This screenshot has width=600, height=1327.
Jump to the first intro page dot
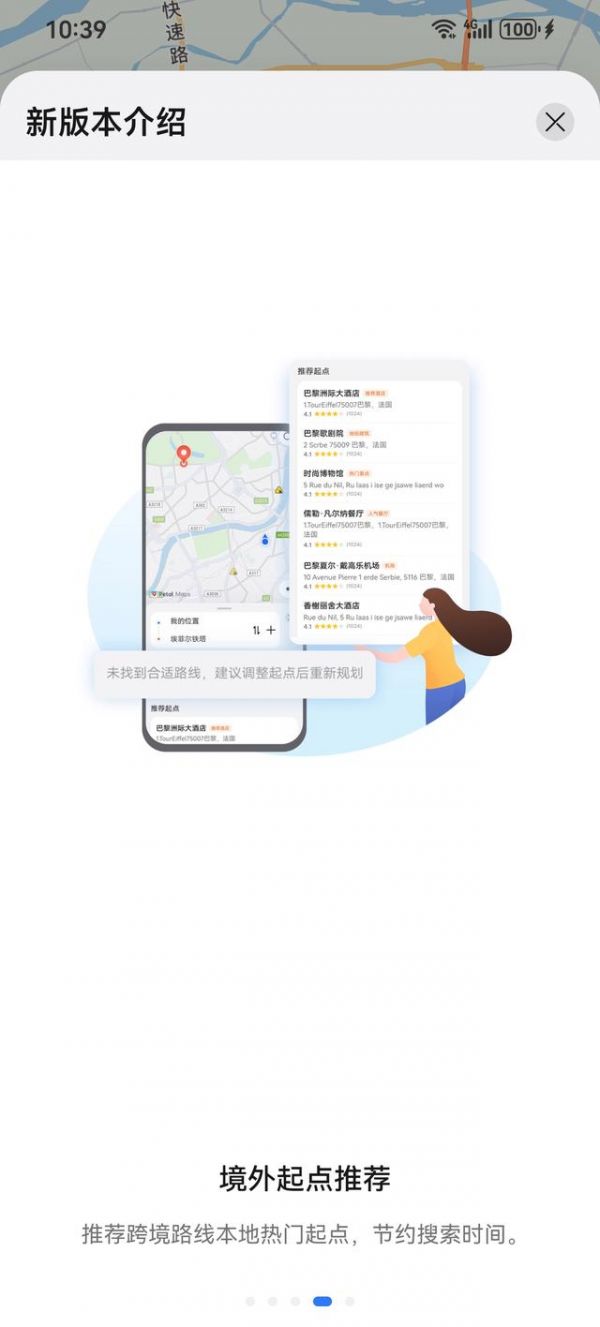pyautogui.click(x=250, y=1301)
